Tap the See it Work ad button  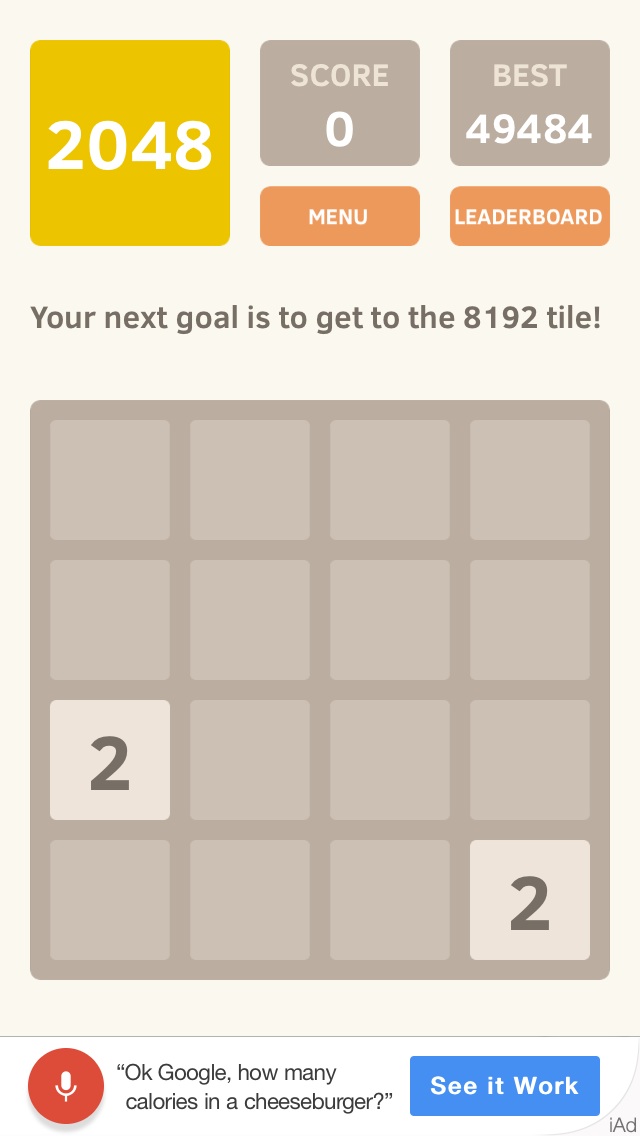pyautogui.click(x=504, y=1085)
